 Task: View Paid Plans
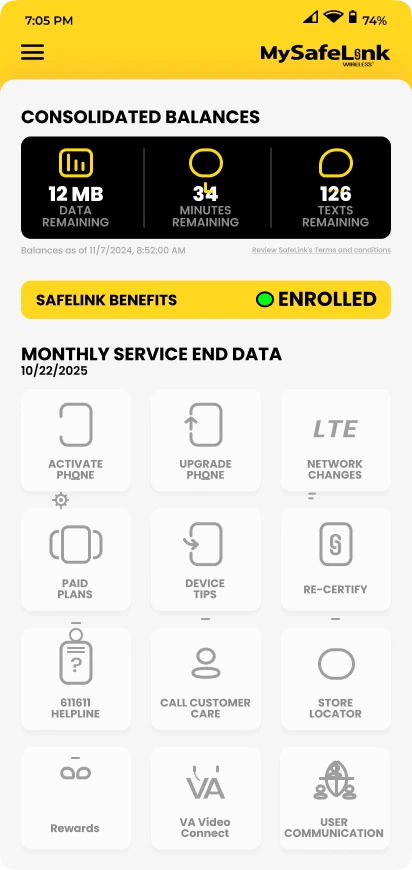76,559
